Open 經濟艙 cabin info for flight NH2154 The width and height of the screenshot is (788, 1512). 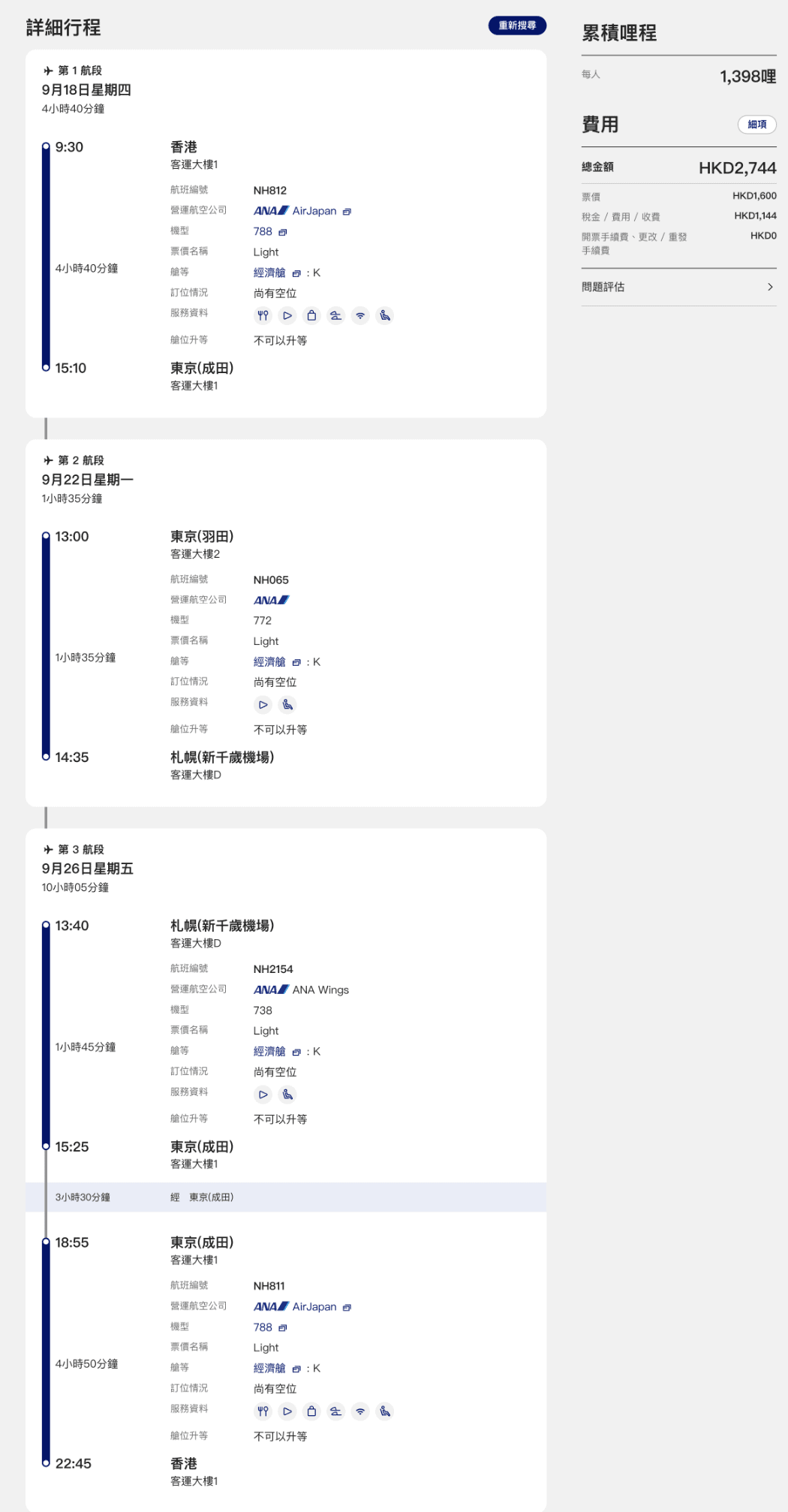[x=276, y=1051]
